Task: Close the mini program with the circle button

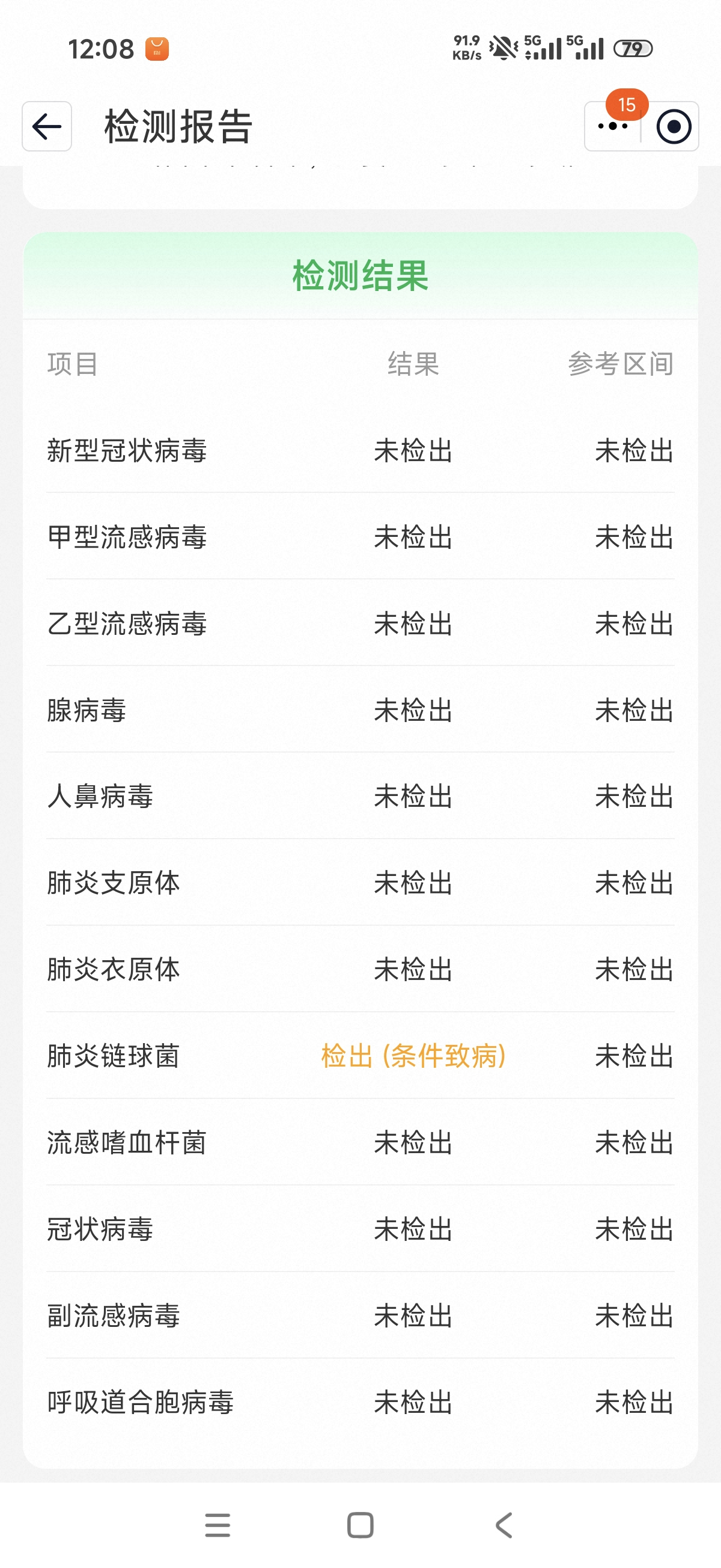Action: click(x=674, y=127)
